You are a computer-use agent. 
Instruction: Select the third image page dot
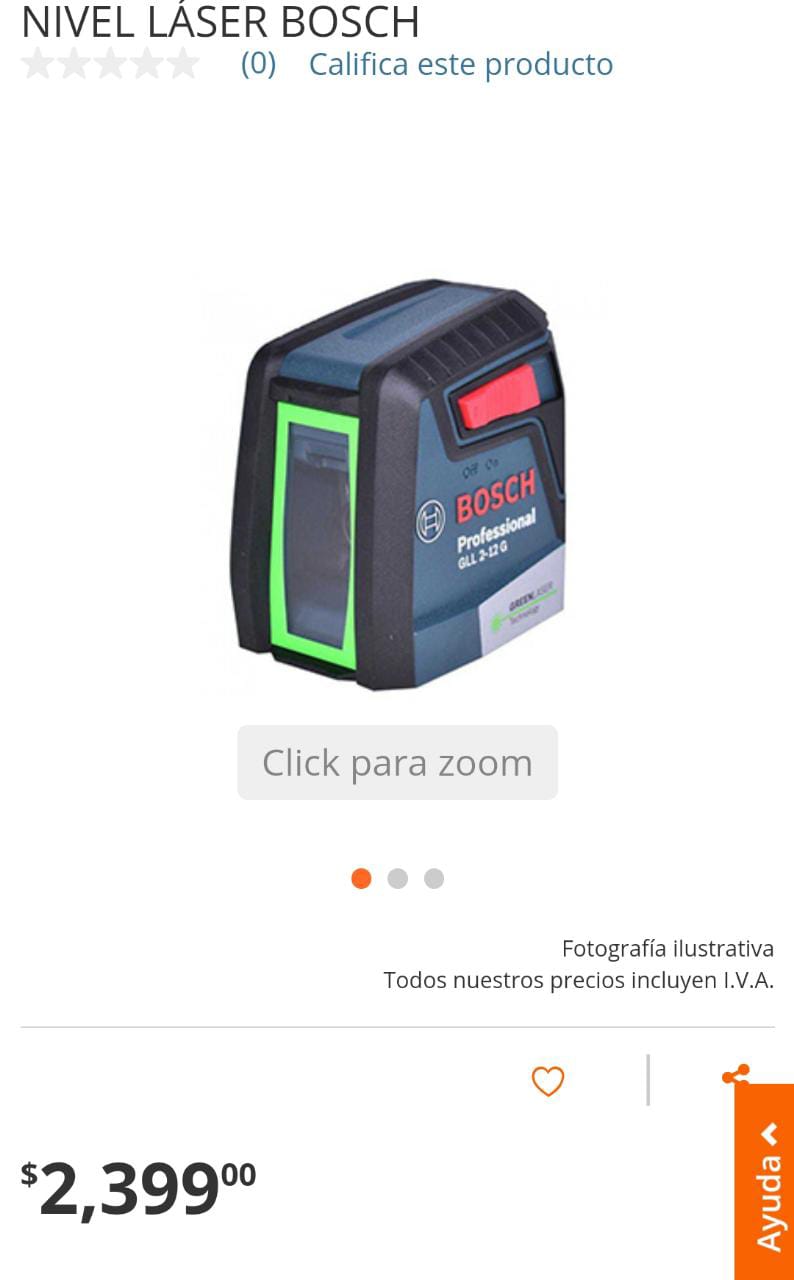pos(433,878)
